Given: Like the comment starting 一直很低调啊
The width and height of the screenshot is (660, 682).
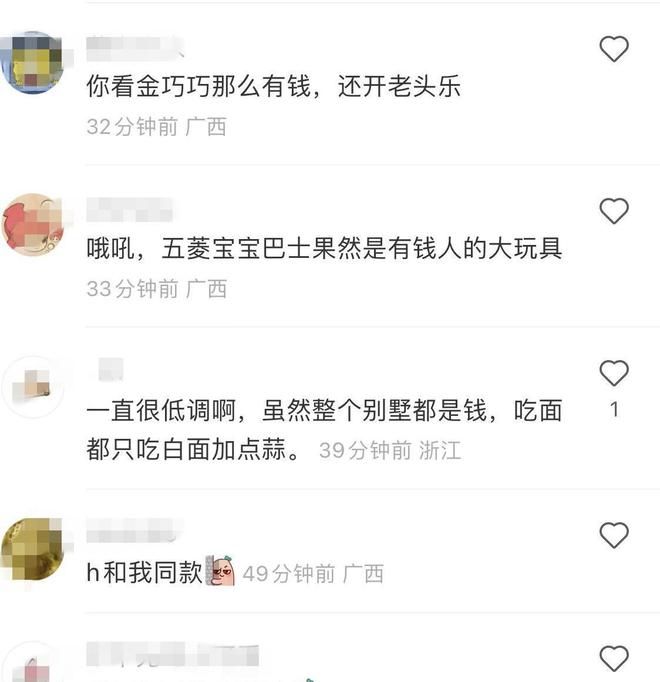Looking at the screenshot, I should click(613, 374).
